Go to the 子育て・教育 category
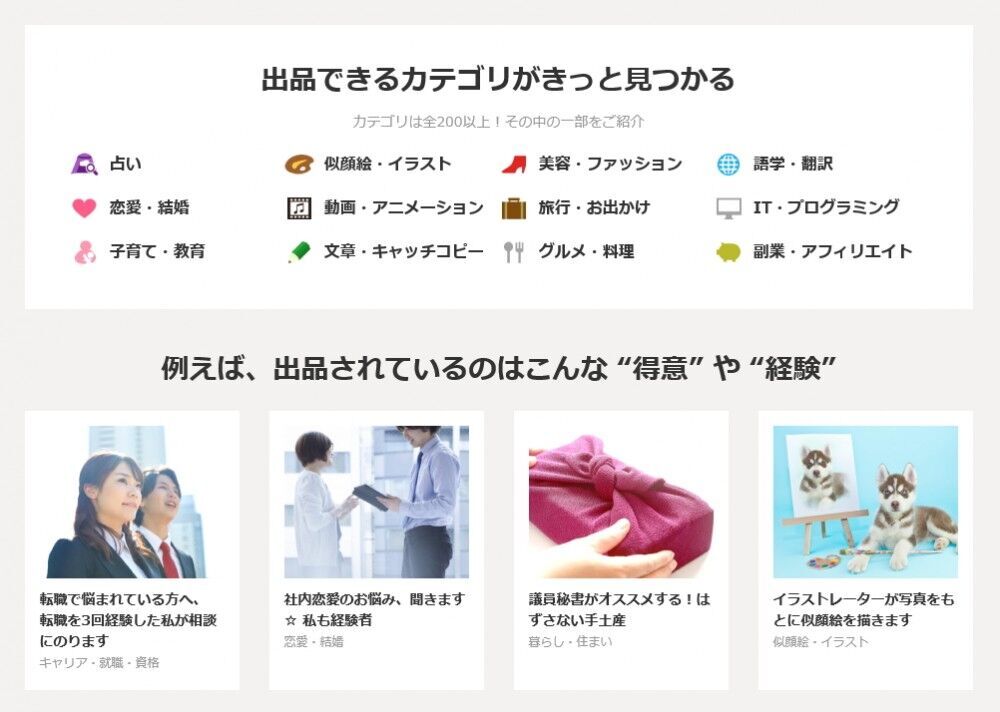Viewport: 1000px width, 712px height. (x=157, y=252)
